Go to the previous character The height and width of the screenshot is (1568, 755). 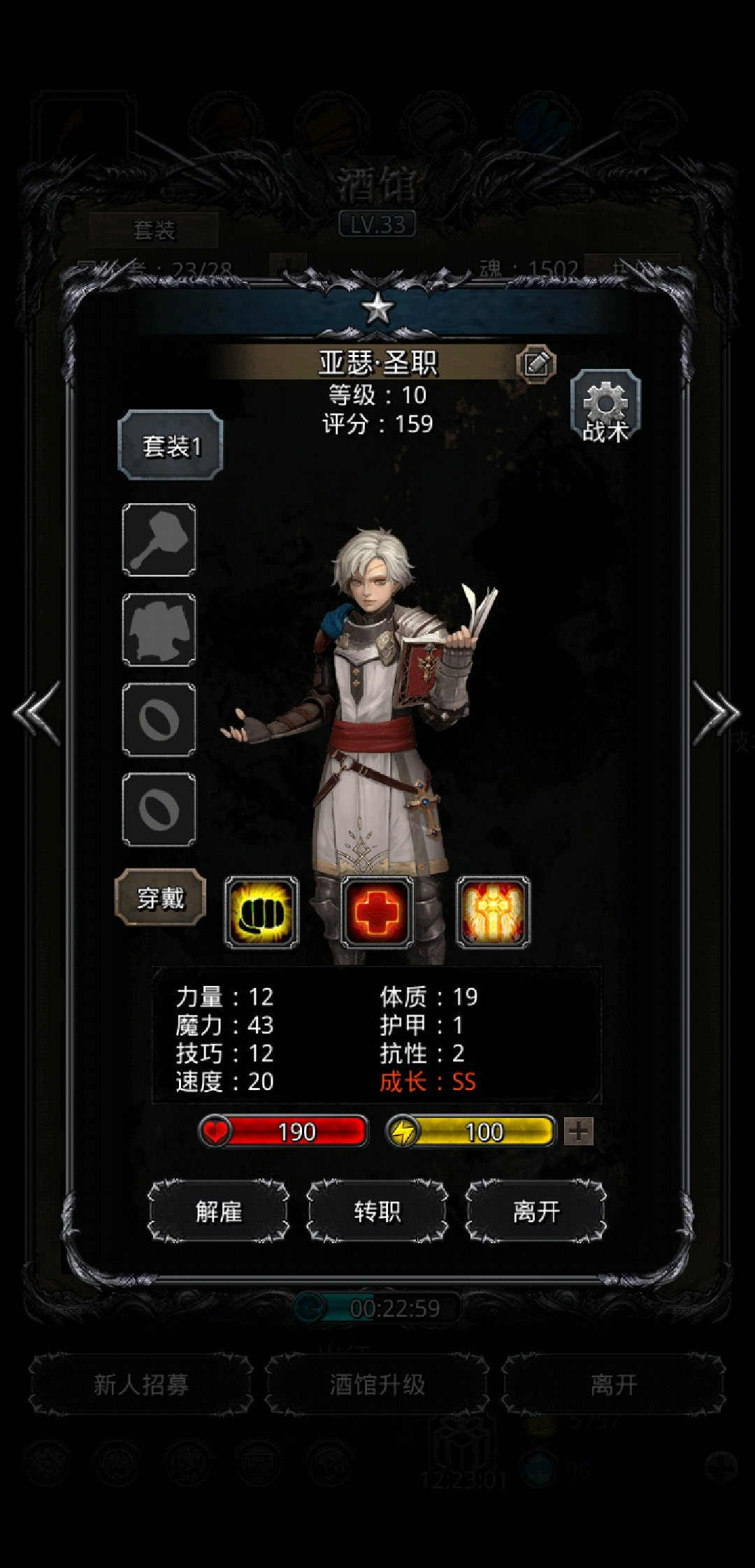(x=36, y=713)
